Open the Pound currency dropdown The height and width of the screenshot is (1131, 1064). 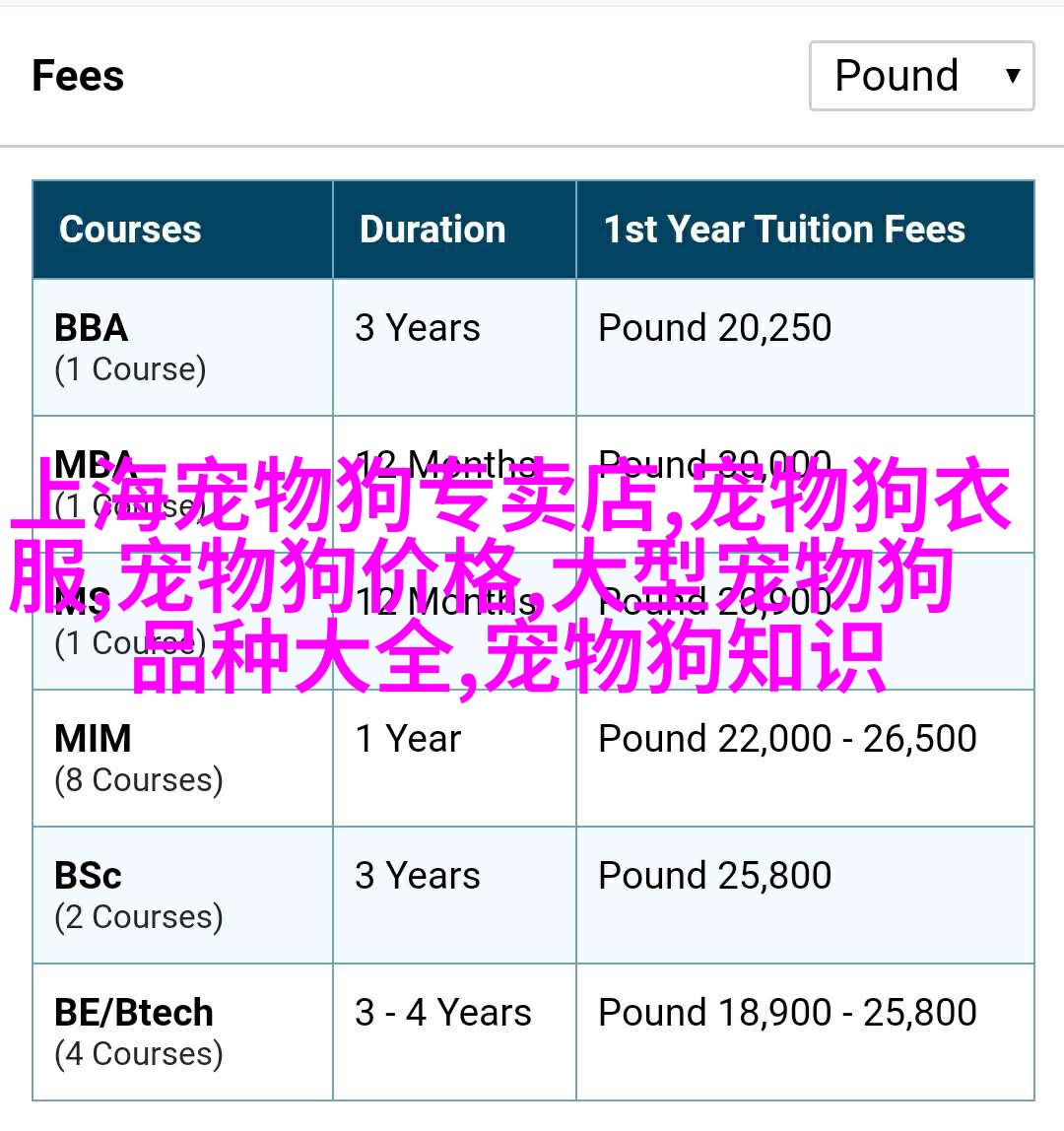pyautogui.click(x=921, y=76)
